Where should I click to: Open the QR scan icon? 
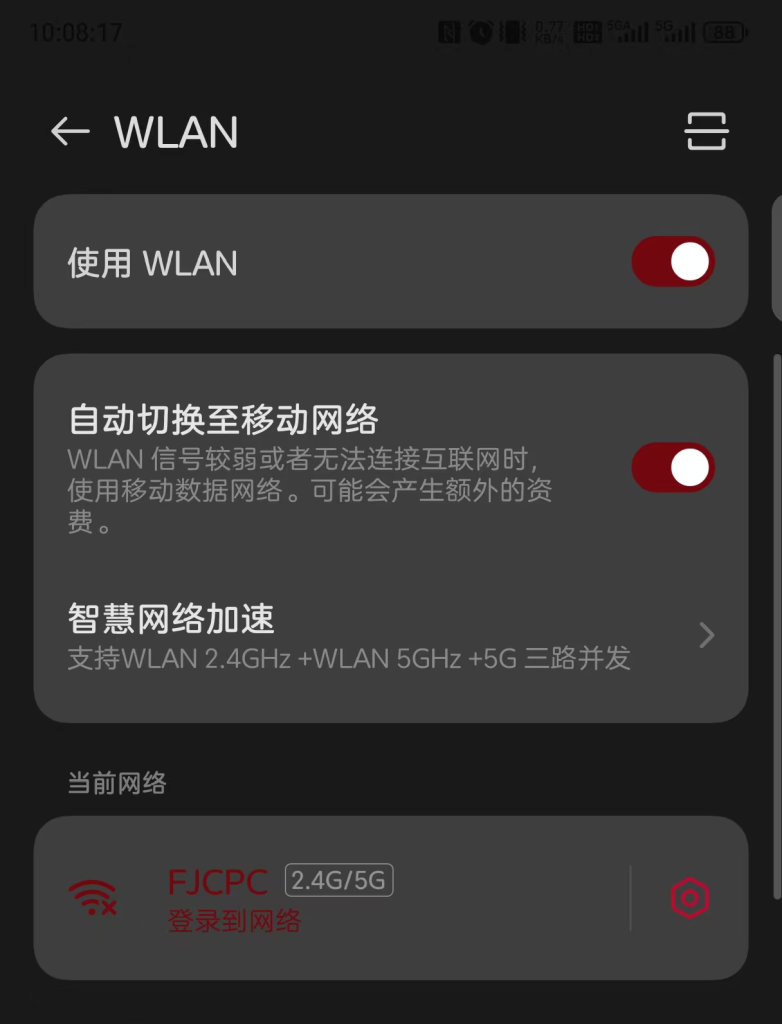(706, 131)
